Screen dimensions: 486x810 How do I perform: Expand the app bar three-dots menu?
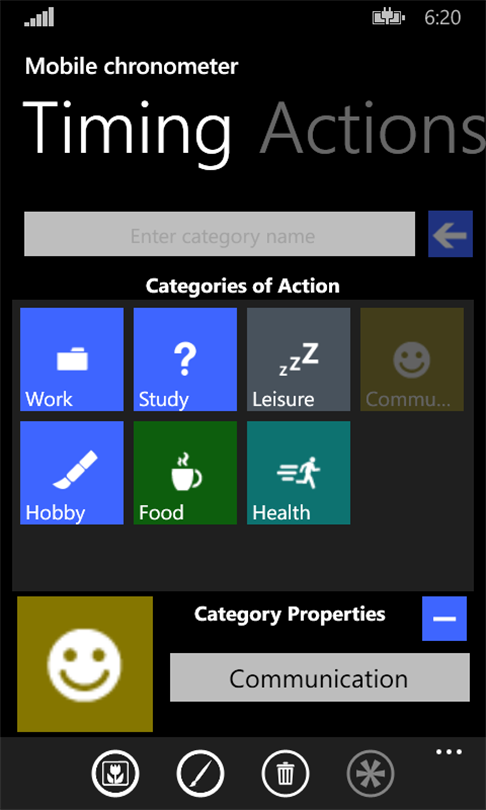449,752
